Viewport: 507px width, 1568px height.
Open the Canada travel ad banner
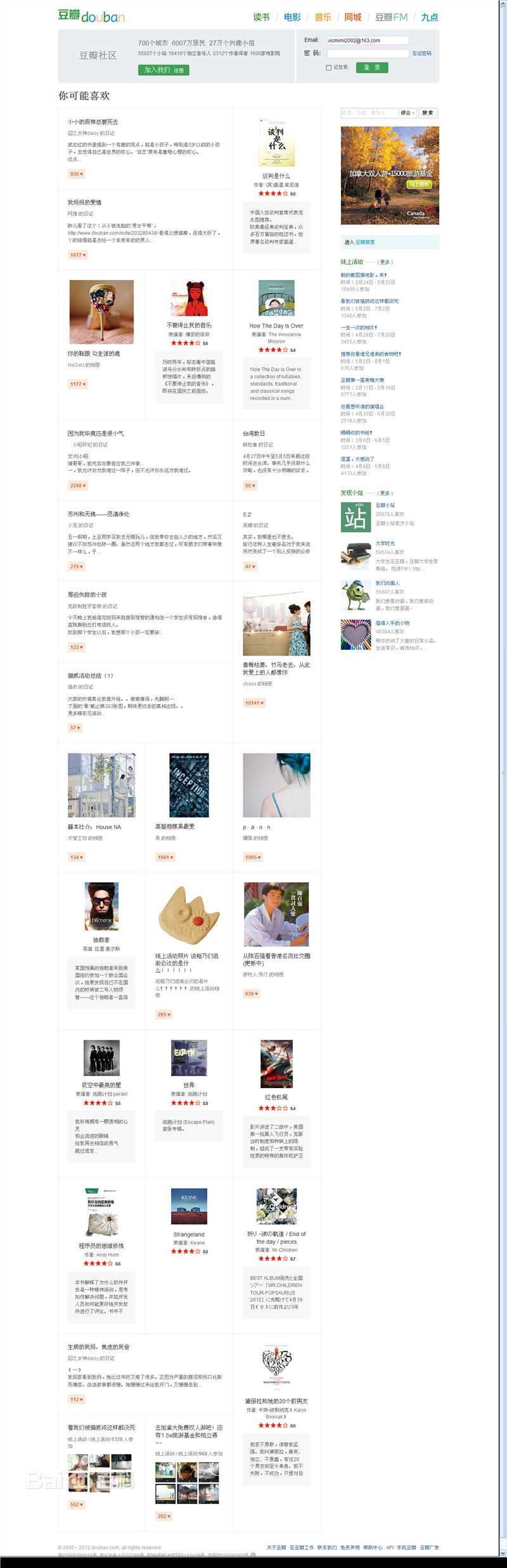(x=390, y=175)
